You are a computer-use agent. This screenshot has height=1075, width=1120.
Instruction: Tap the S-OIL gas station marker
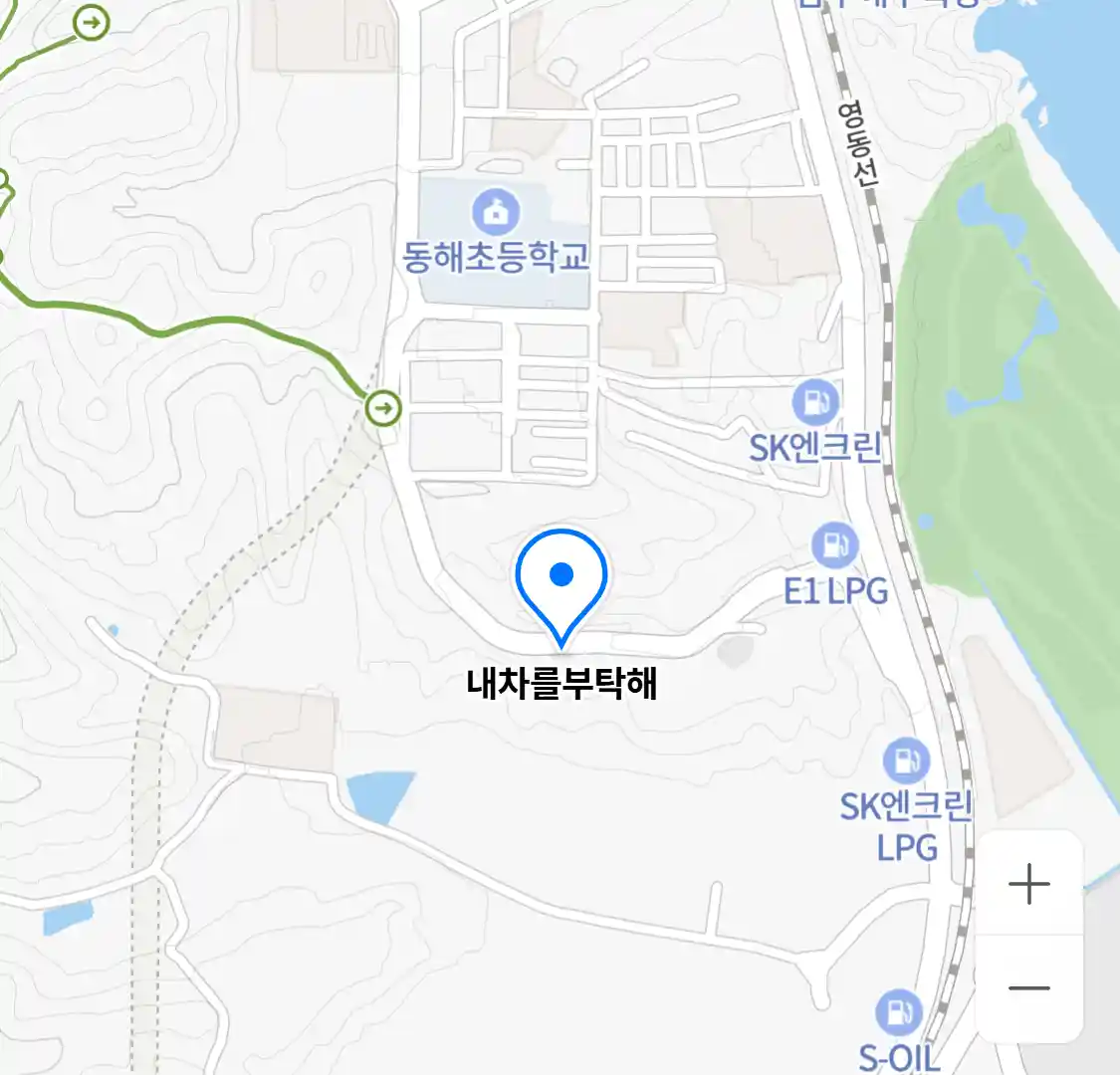pyautogui.click(x=899, y=1012)
